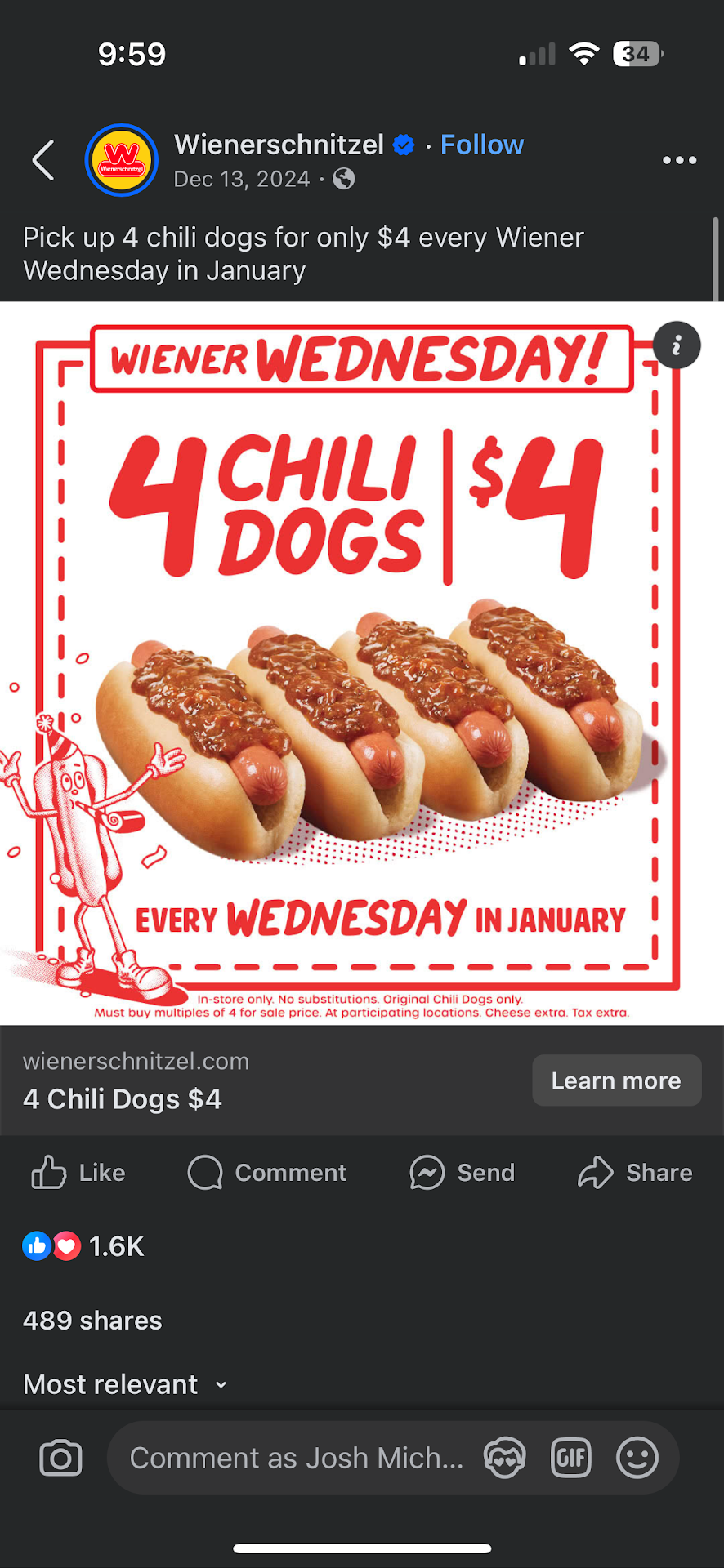The height and width of the screenshot is (1568, 724).
Task: Attach a photo with camera icon
Action: (61, 1458)
